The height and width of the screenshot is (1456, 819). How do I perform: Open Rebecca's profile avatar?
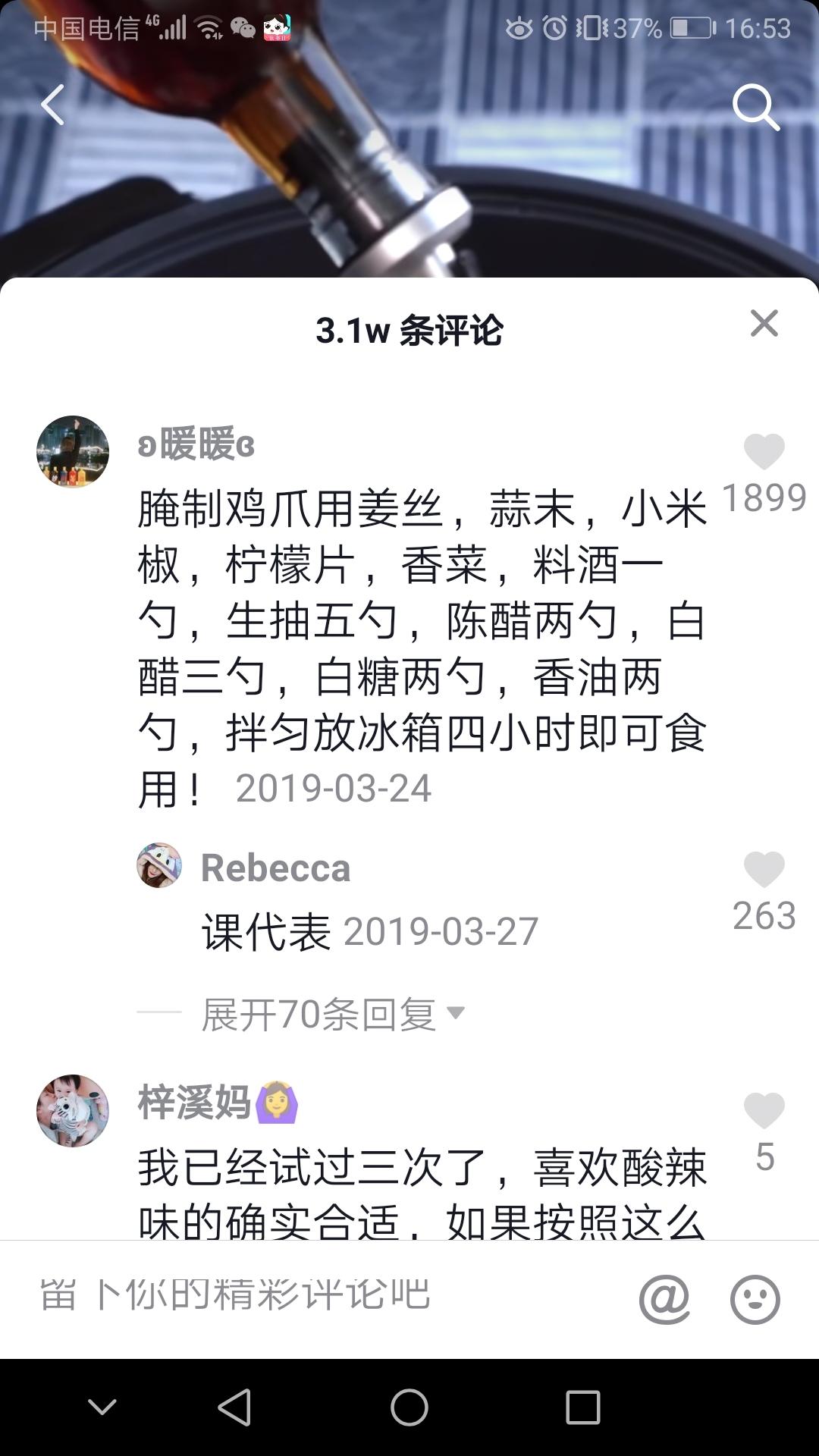pyautogui.click(x=159, y=865)
